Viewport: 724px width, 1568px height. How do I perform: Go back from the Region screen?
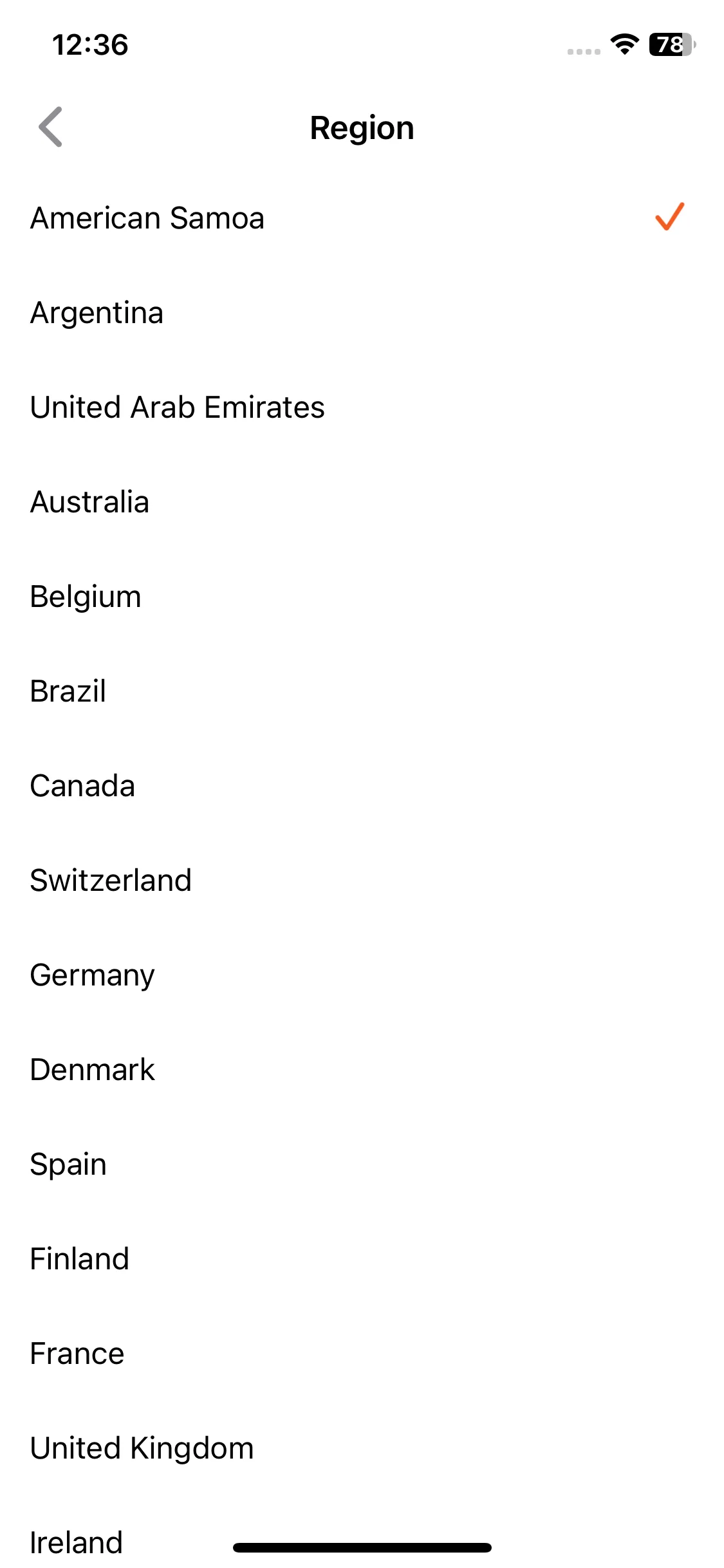click(50, 127)
